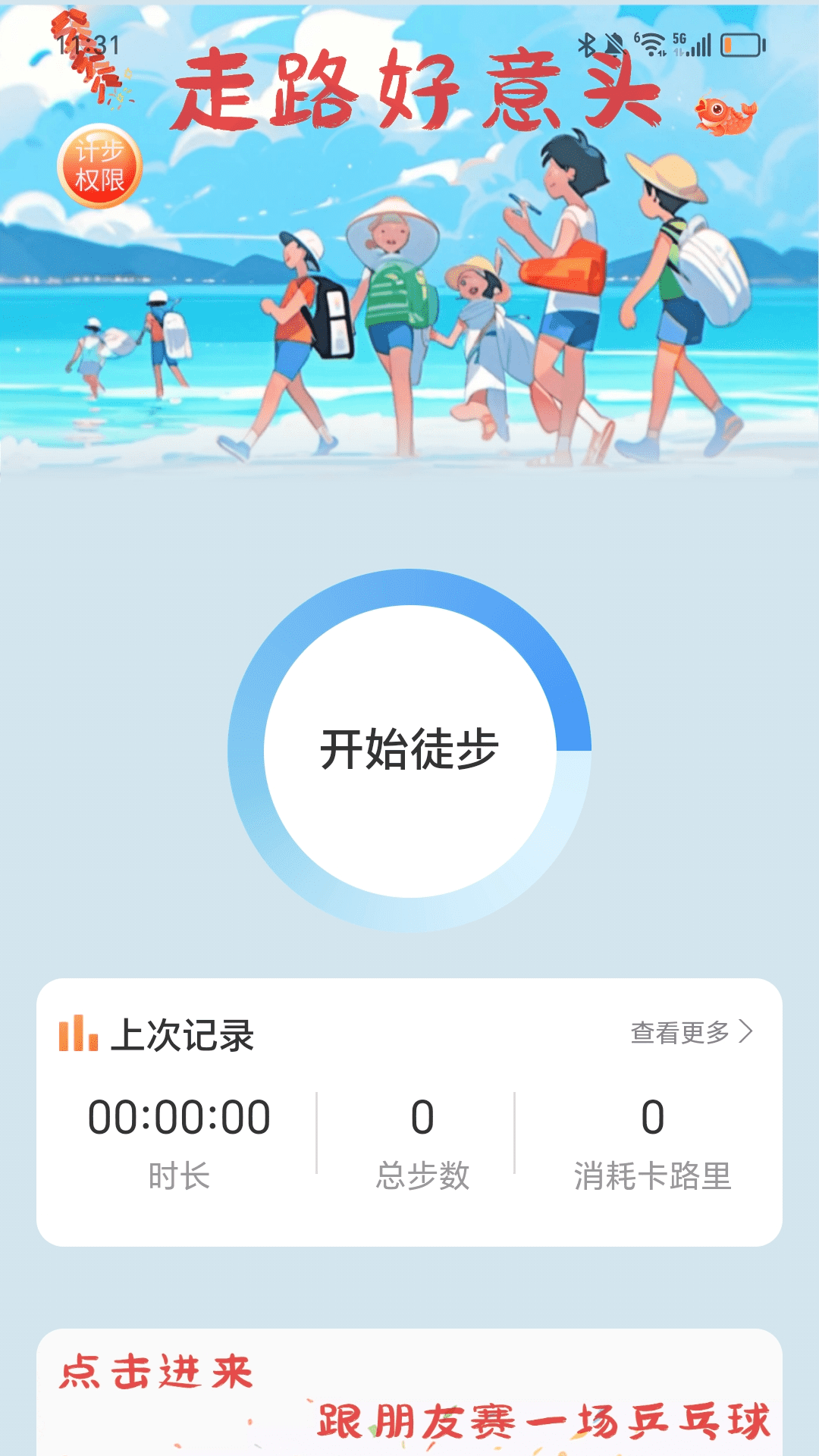Tap the 开始徒步 button to start walking
This screenshot has height=1456, width=819.
[x=409, y=747]
